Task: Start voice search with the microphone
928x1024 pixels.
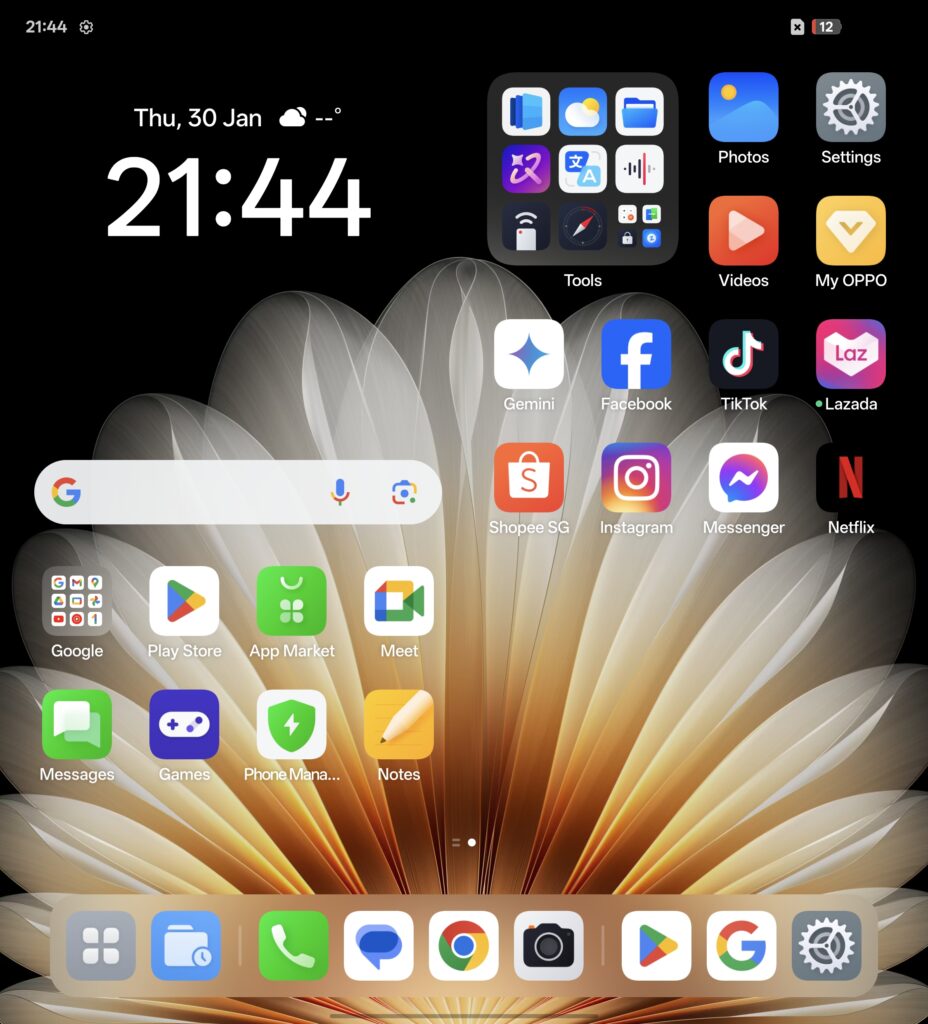Action: tap(340, 492)
